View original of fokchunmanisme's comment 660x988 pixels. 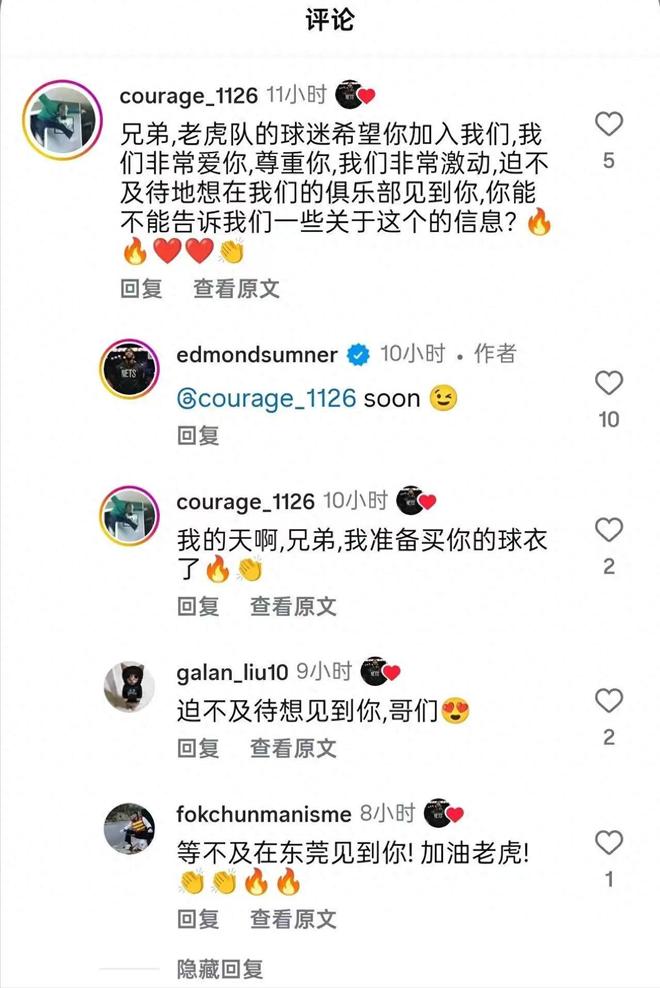pos(293,918)
